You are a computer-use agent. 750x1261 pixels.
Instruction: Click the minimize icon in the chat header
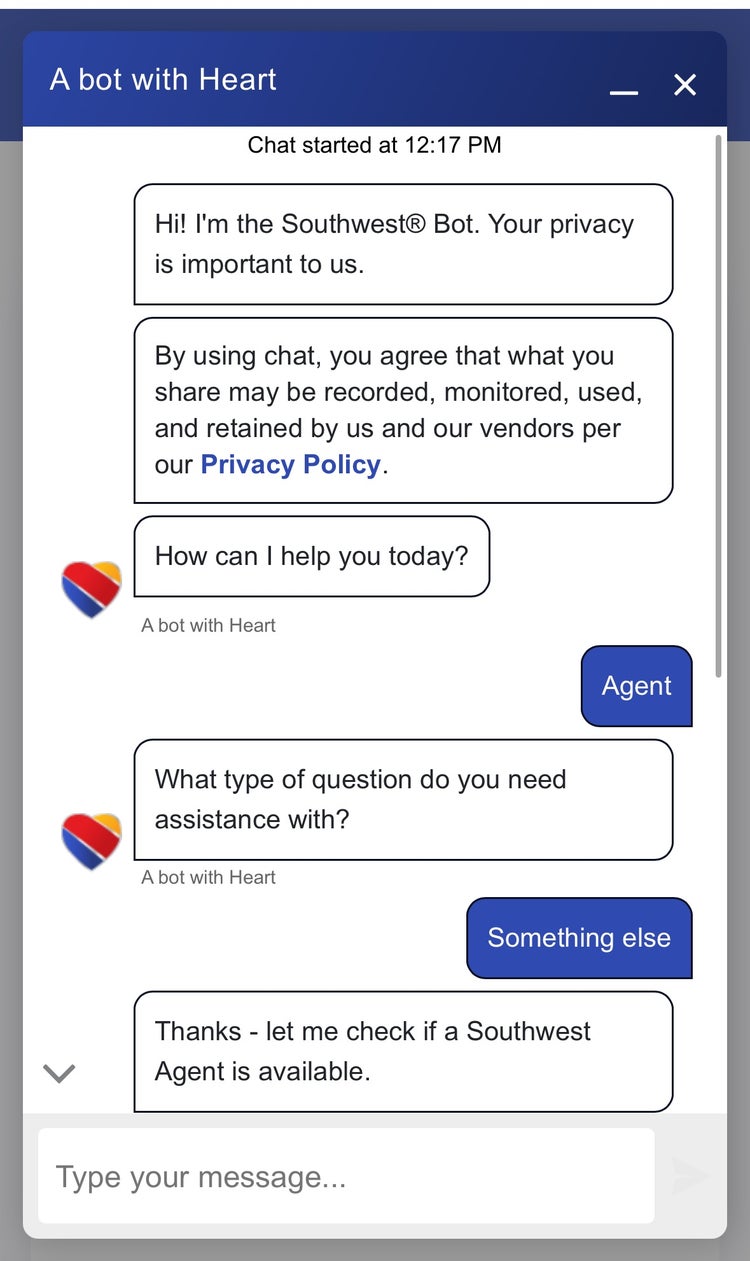coord(624,92)
